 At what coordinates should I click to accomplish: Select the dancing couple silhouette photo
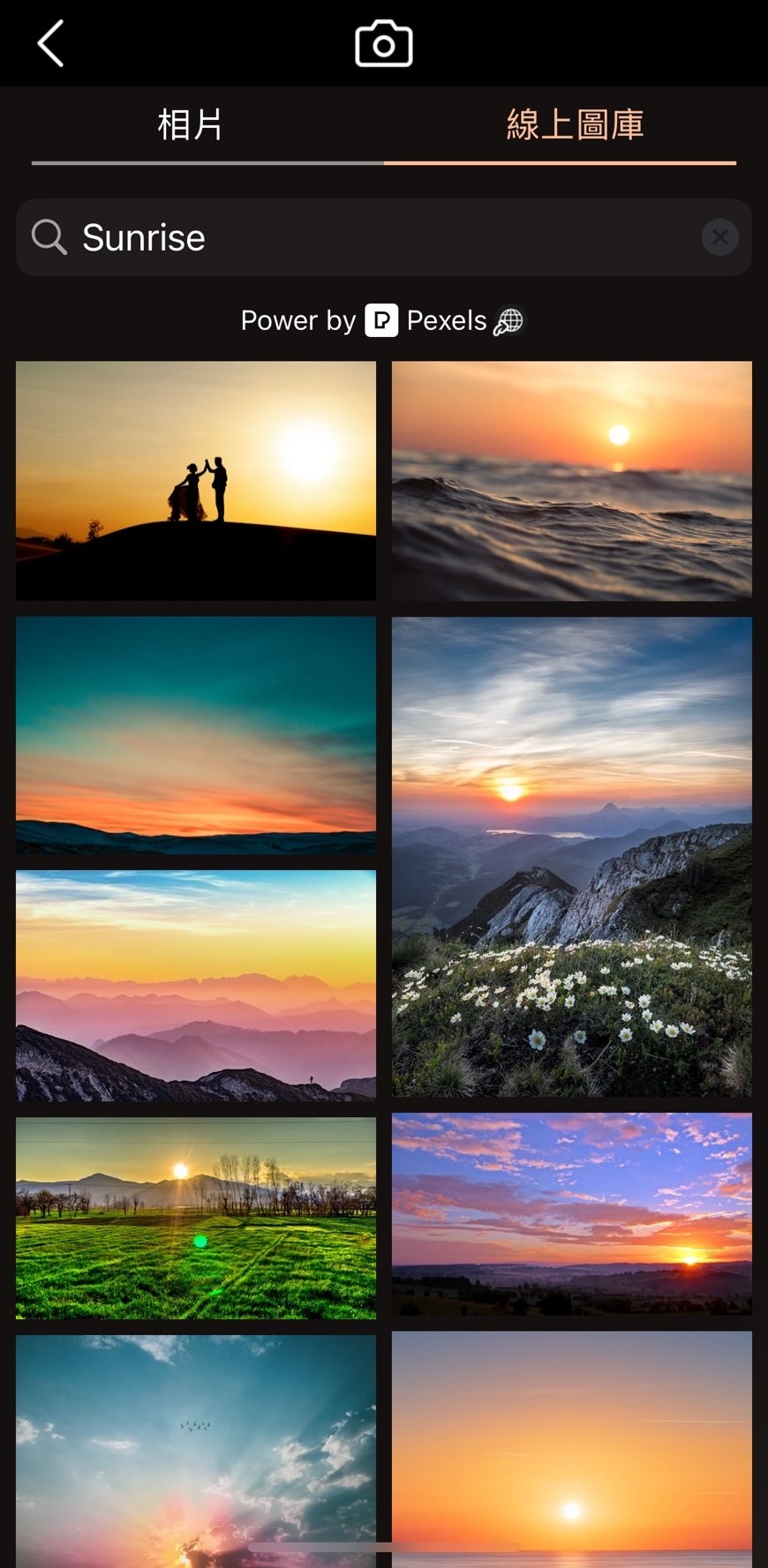coord(196,481)
